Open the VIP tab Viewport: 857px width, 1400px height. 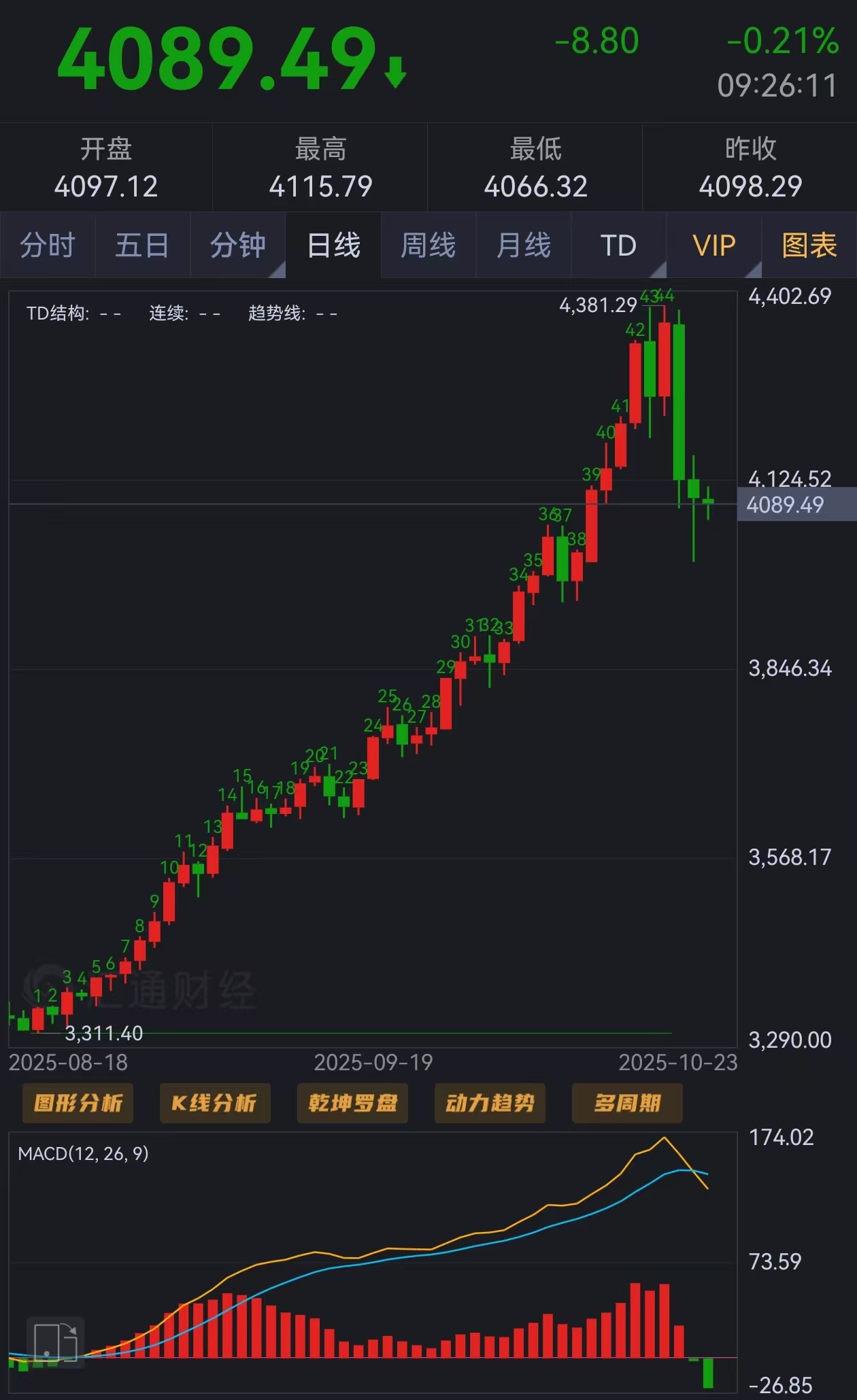713,245
